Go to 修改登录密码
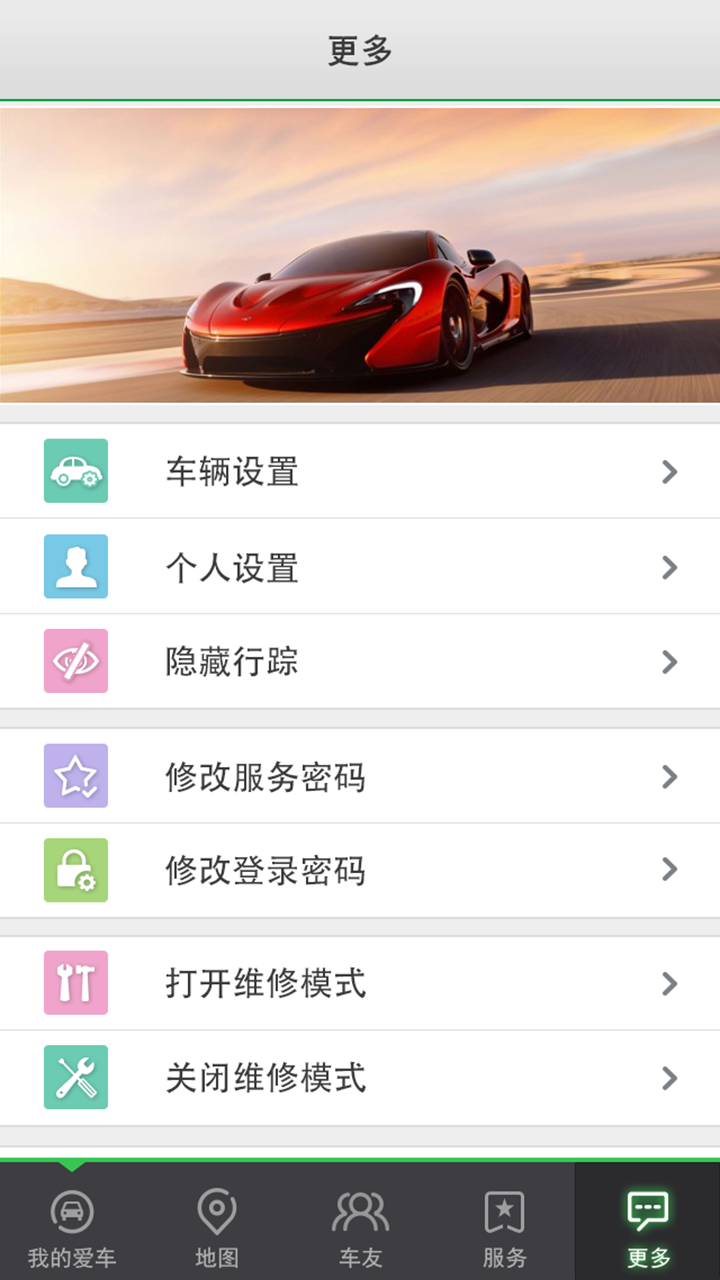The width and height of the screenshot is (720, 1280). tap(360, 871)
